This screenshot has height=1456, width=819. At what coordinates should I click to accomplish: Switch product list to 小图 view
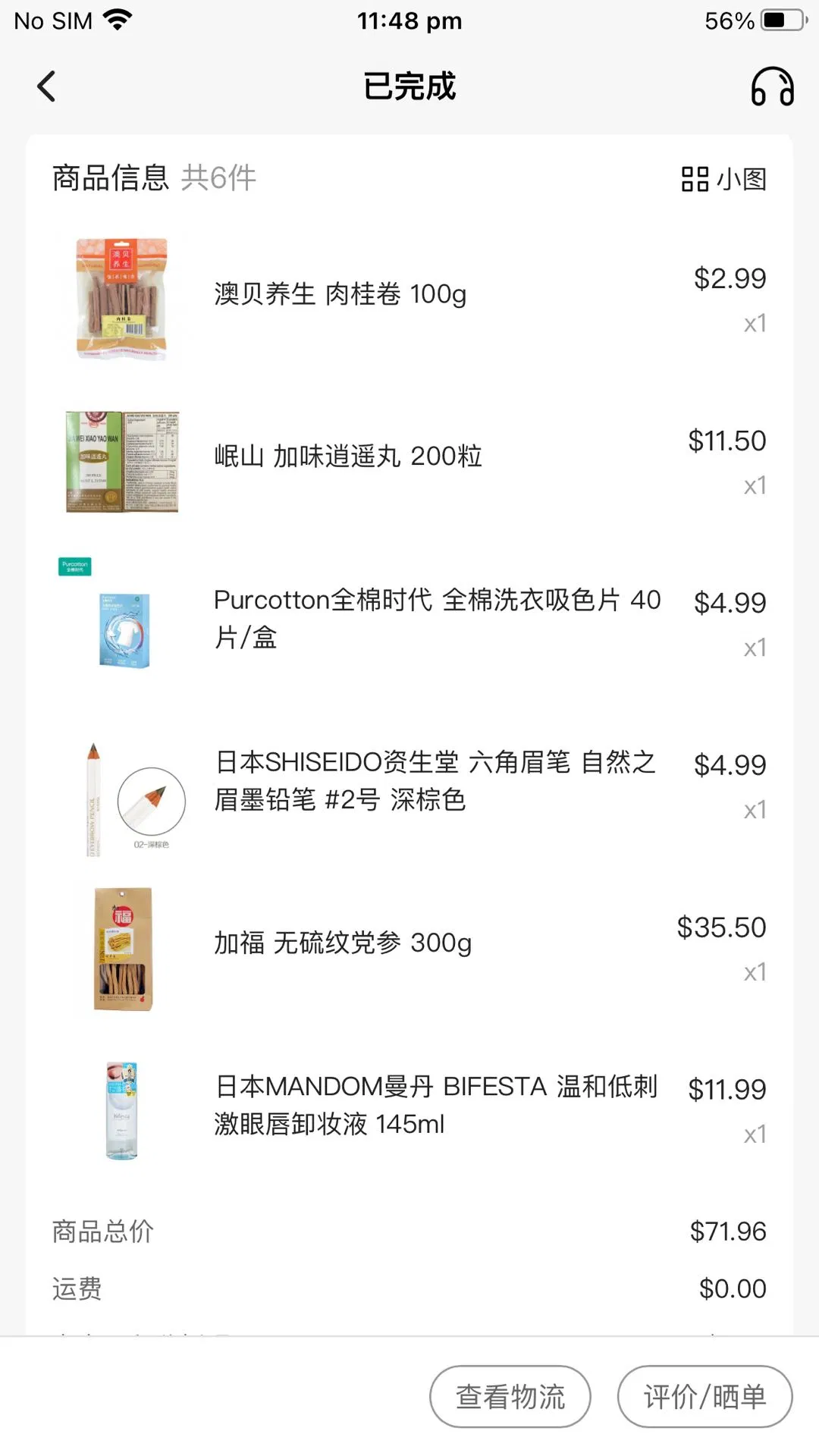(x=724, y=180)
